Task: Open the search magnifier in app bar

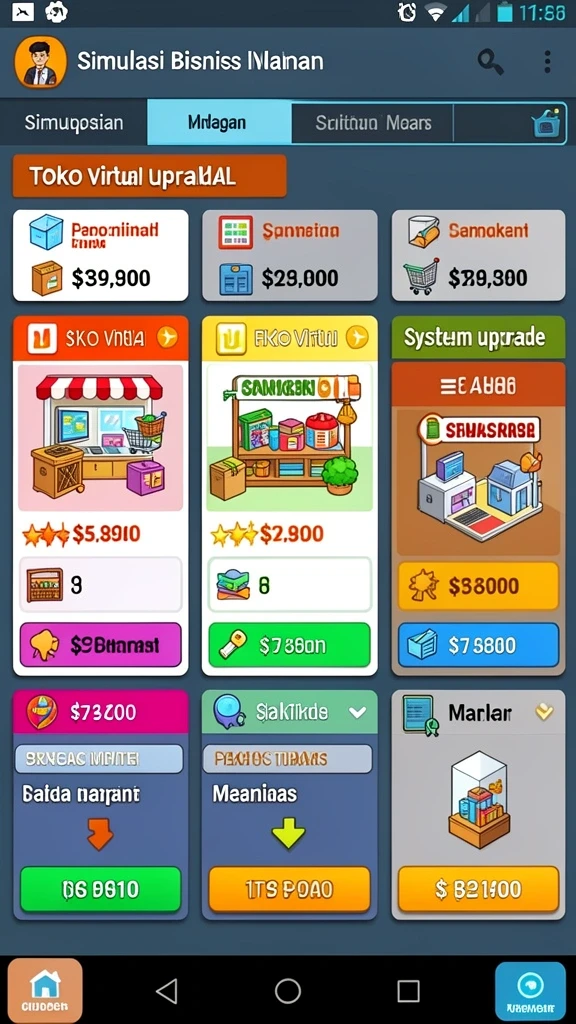Action: pyautogui.click(x=490, y=62)
